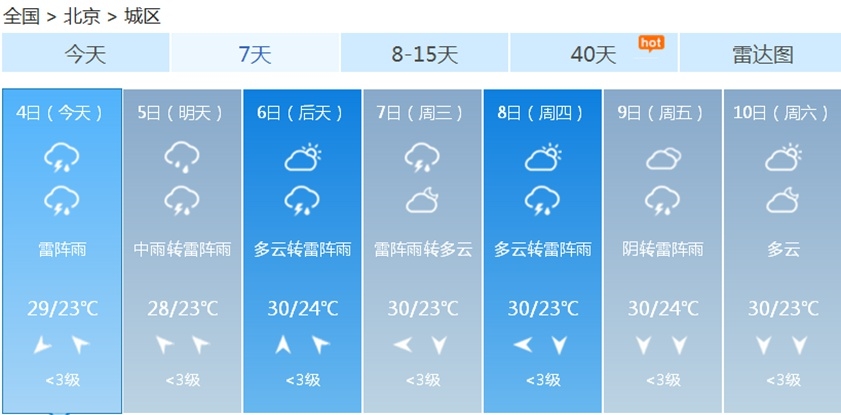841x415 pixels.
Task: Select the 7天 forecast tab
Action: [255, 54]
